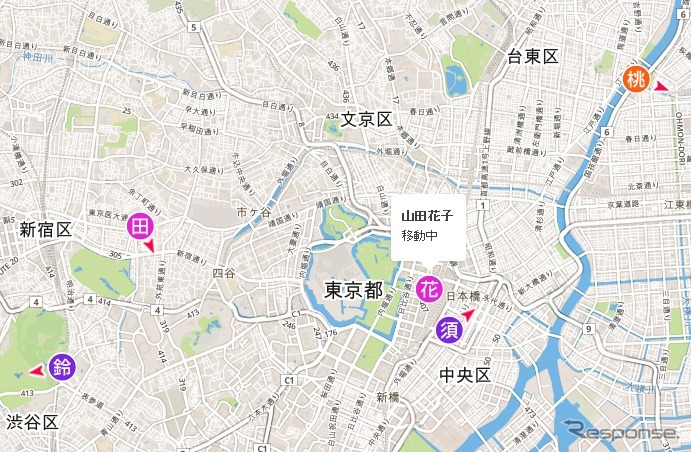Viewport: 691px width, 452px height.
Task: Open the purple 須 marker near Nihonbashi
Action: 451,327
